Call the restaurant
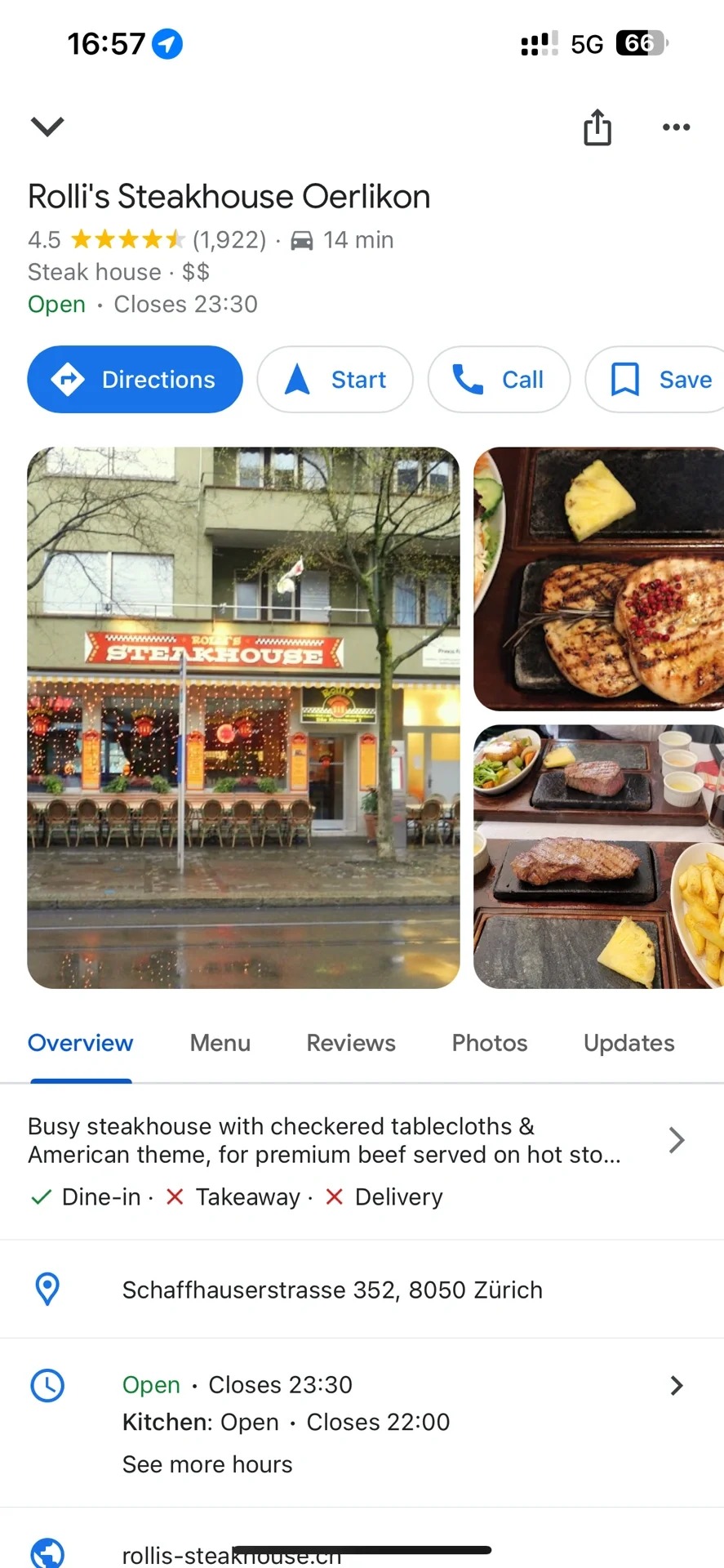The height and width of the screenshot is (1568, 724). tap(499, 380)
